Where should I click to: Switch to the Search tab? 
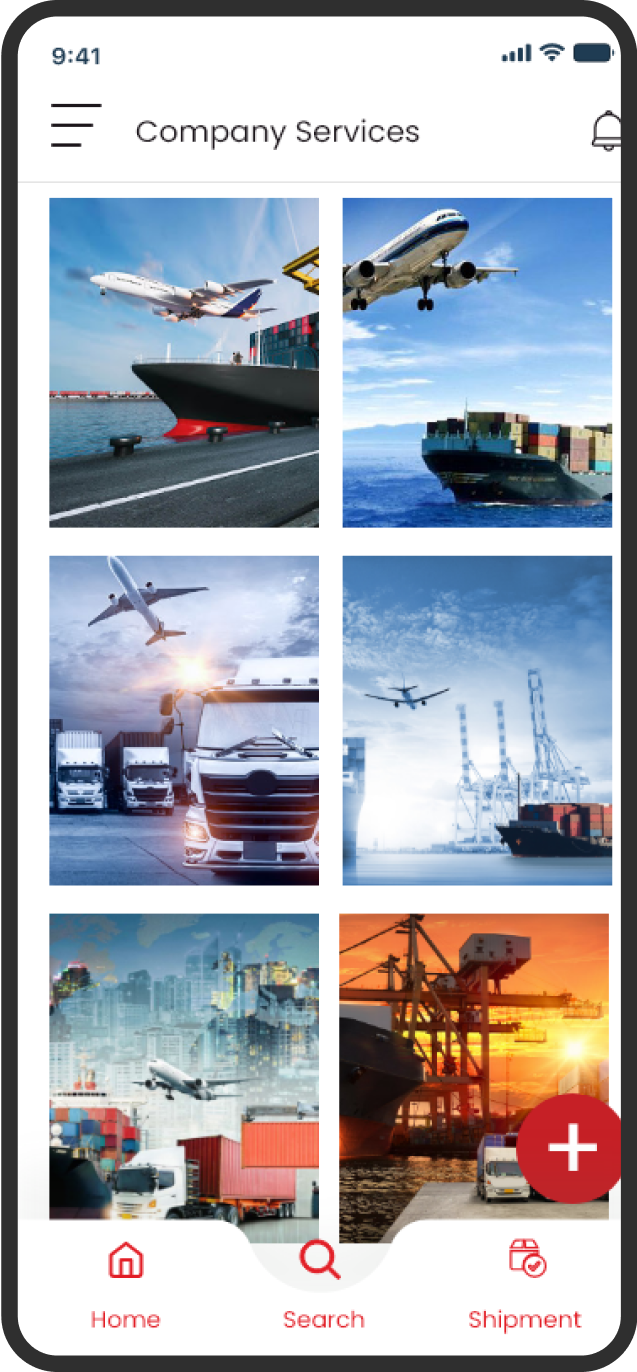(322, 1286)
